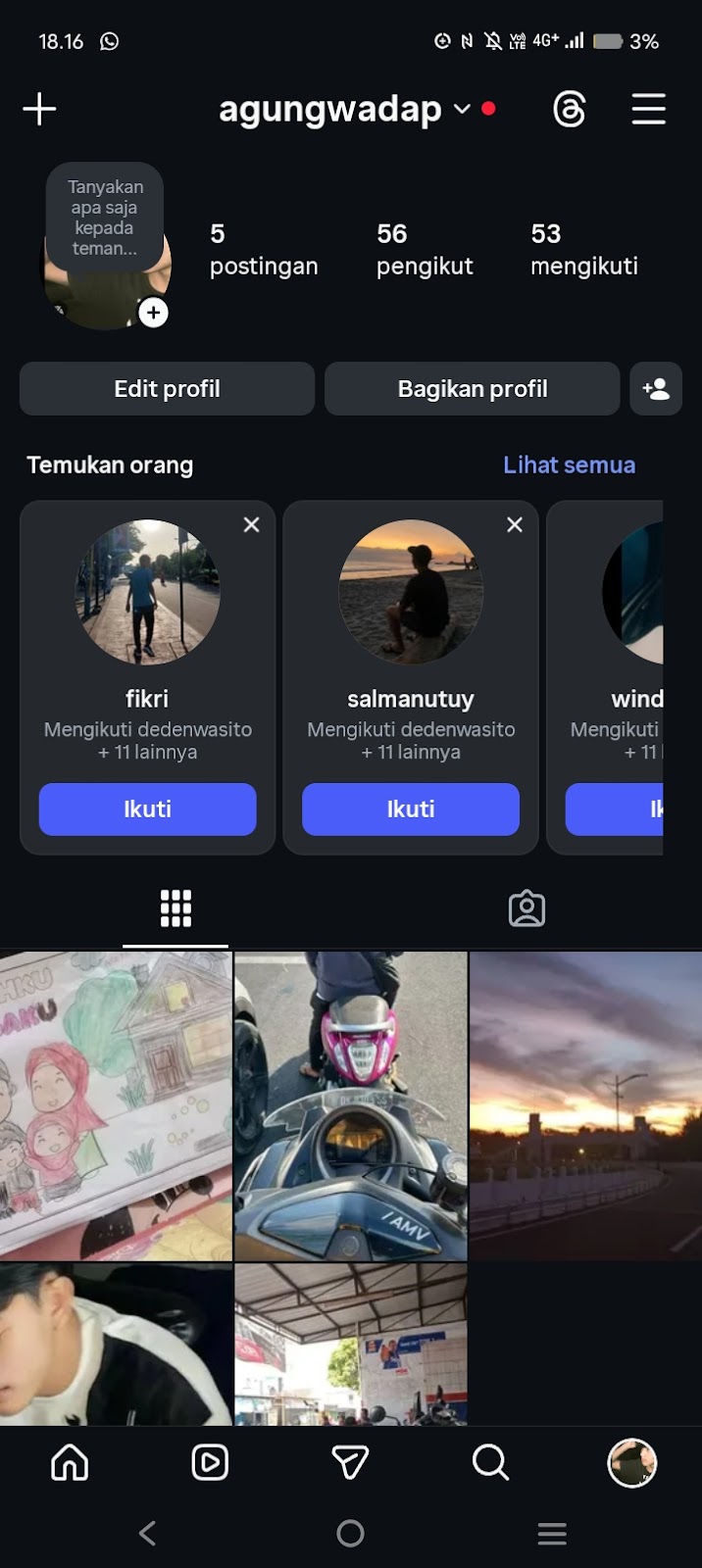Image resolution: width=702 pixels, height=1568 pixels.
Task: Tap Bagikan profil
Action: pos(472,389)
